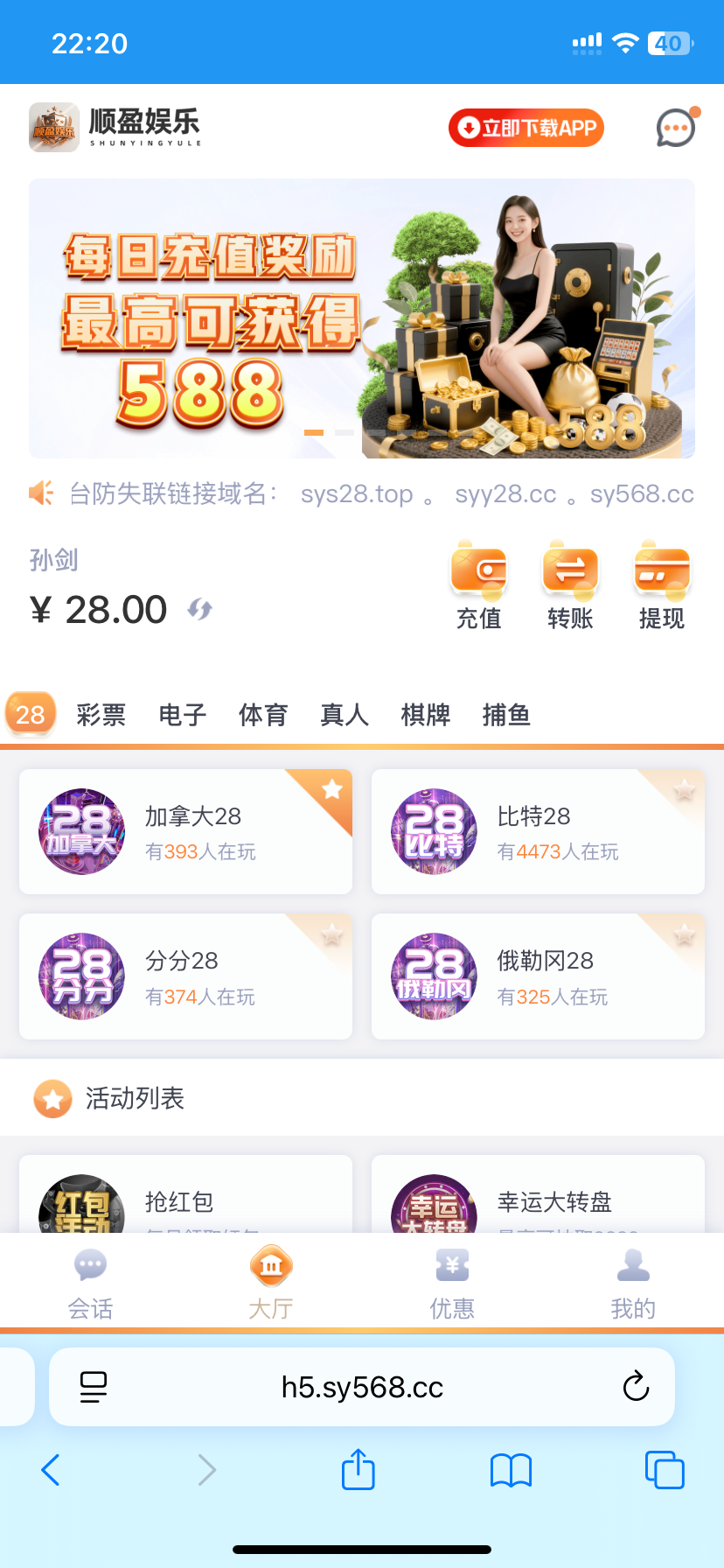724x1568 pixels.
Task: Tap the 立即下载APP download button
Action: pyautogui.click(x=526, y=129)
